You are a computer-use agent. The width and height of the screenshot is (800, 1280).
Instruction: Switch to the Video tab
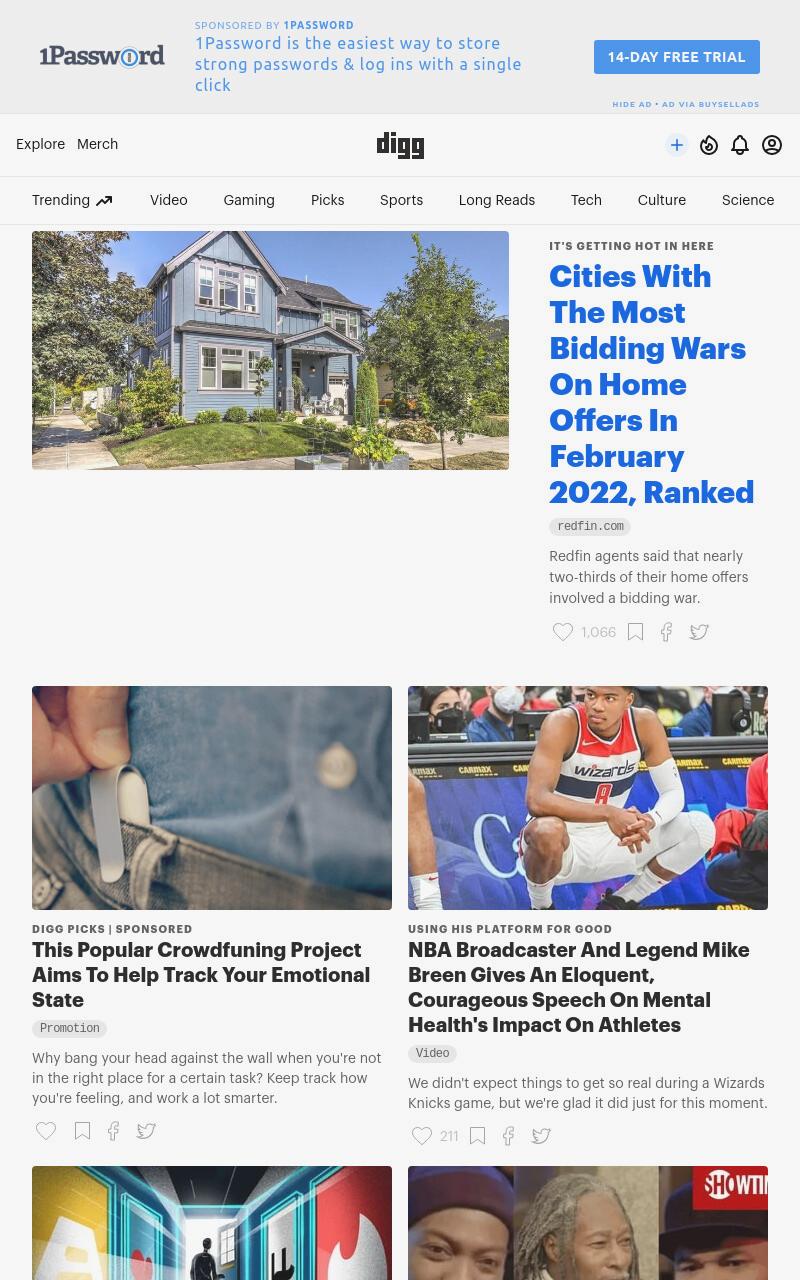[x=169, y=200]
